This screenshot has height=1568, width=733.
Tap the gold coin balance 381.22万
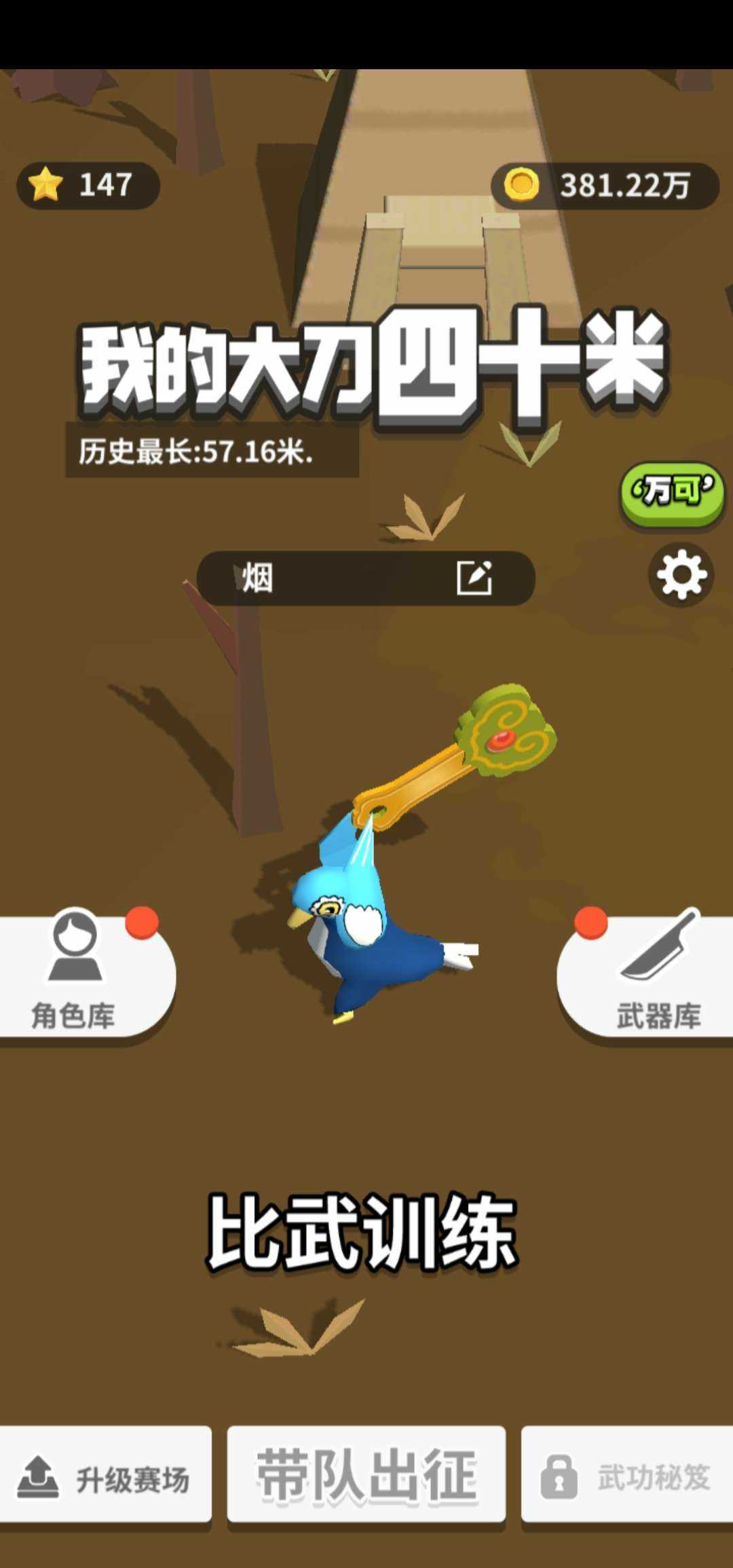(x=605, y=185)
